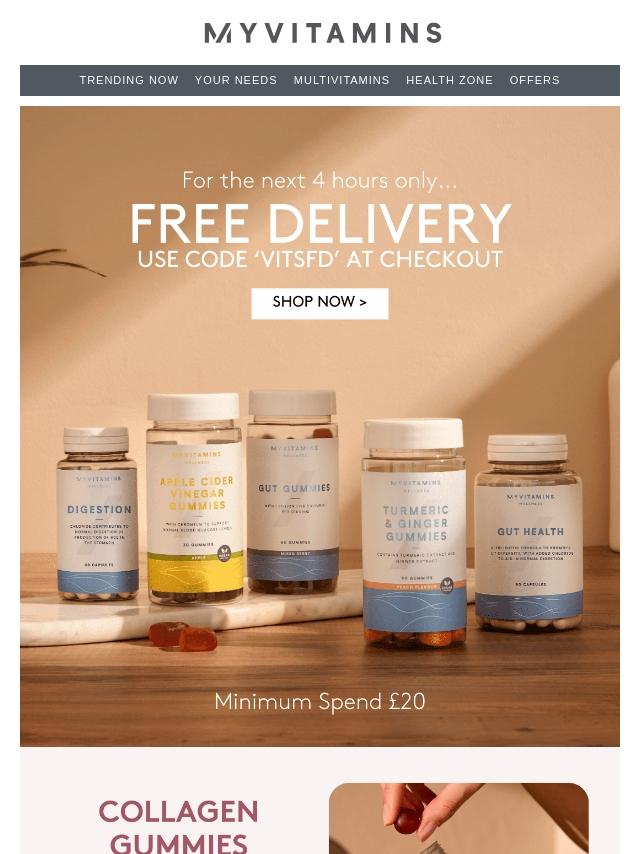Screen dimensions: 640x854
Task: Open the Trending Now section
Action: coord(129,80)
